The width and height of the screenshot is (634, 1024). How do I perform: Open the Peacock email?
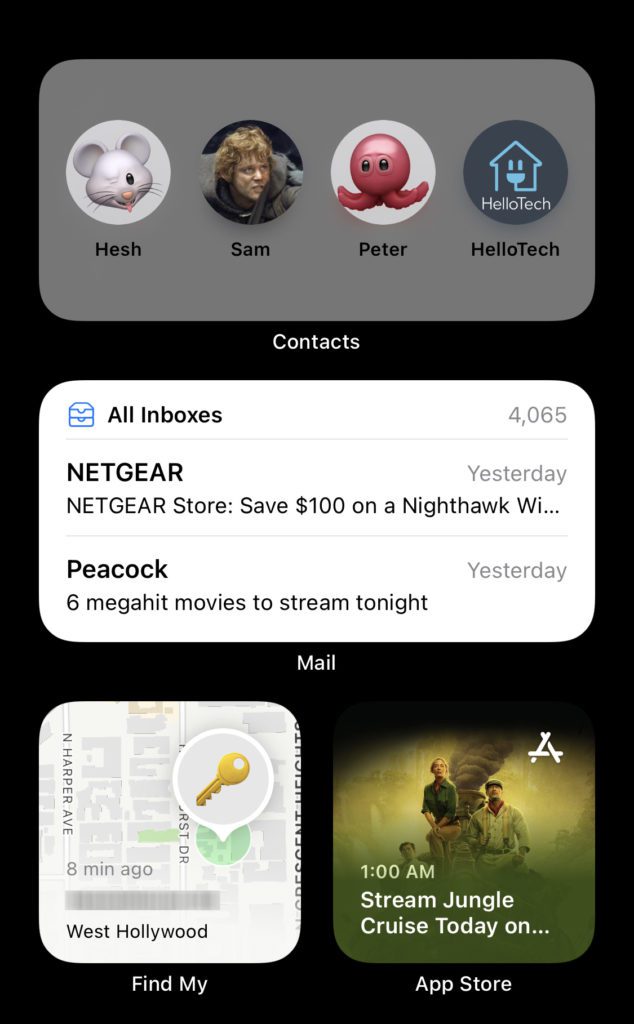click(x=316, y=586)
